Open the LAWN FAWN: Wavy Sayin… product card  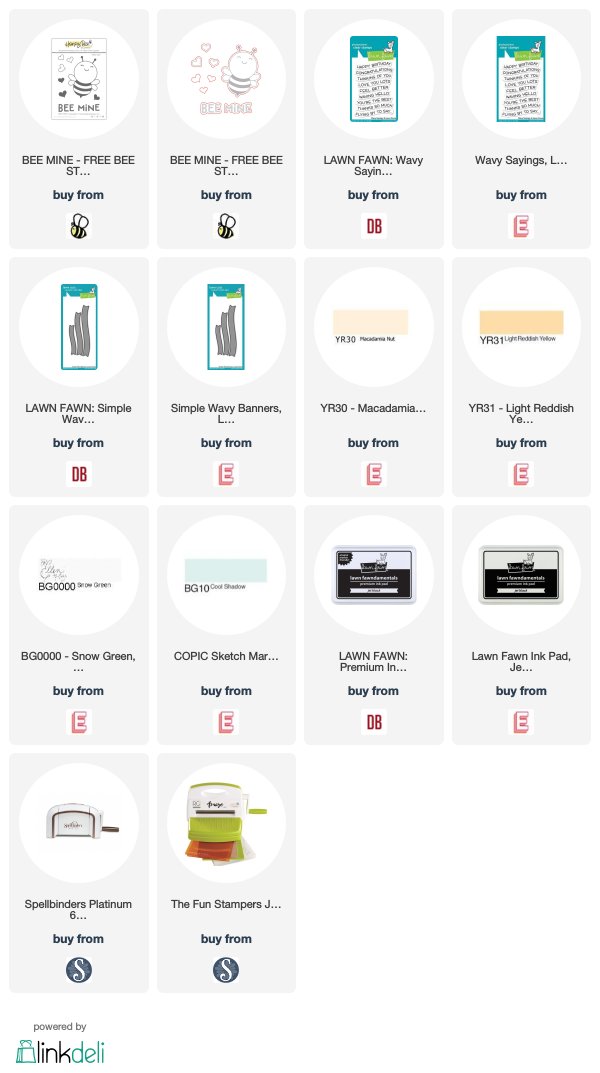click(x=374, y=129)
